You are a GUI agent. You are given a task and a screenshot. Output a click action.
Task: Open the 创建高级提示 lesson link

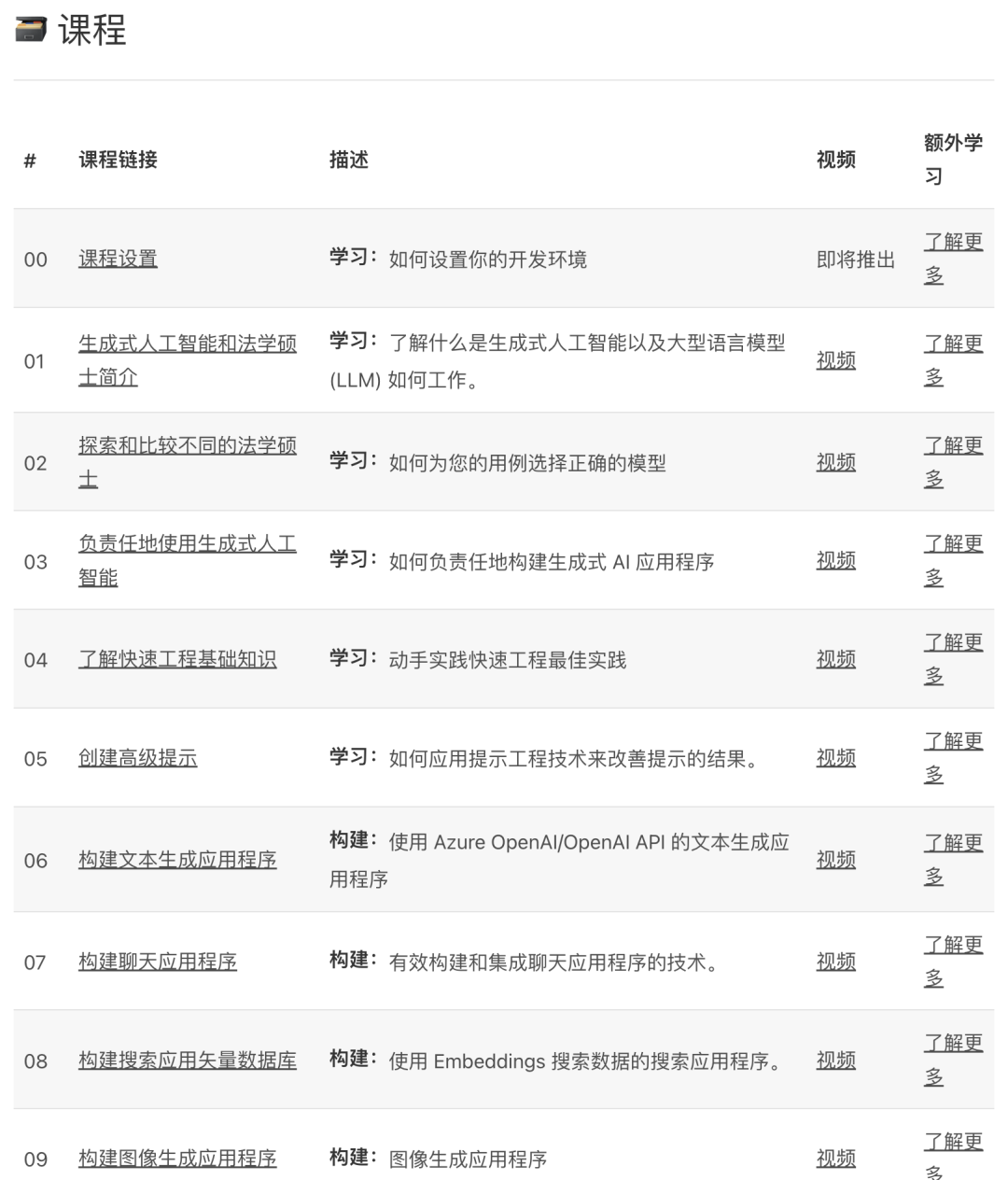(138, 758)
